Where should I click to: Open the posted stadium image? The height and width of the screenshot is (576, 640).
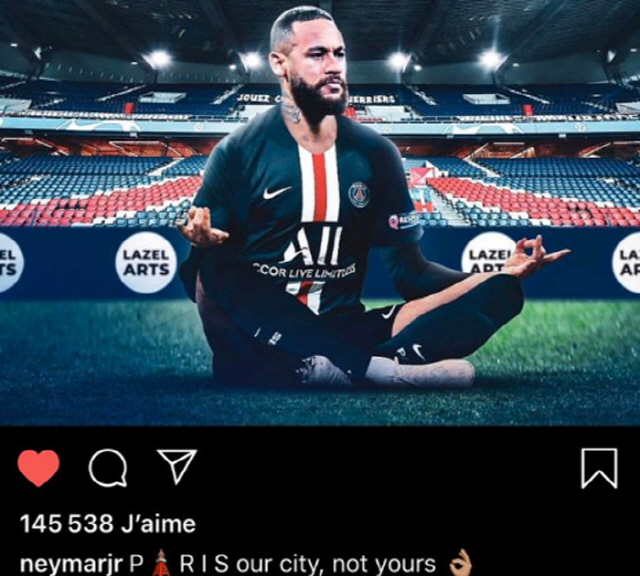click(320, 212)
